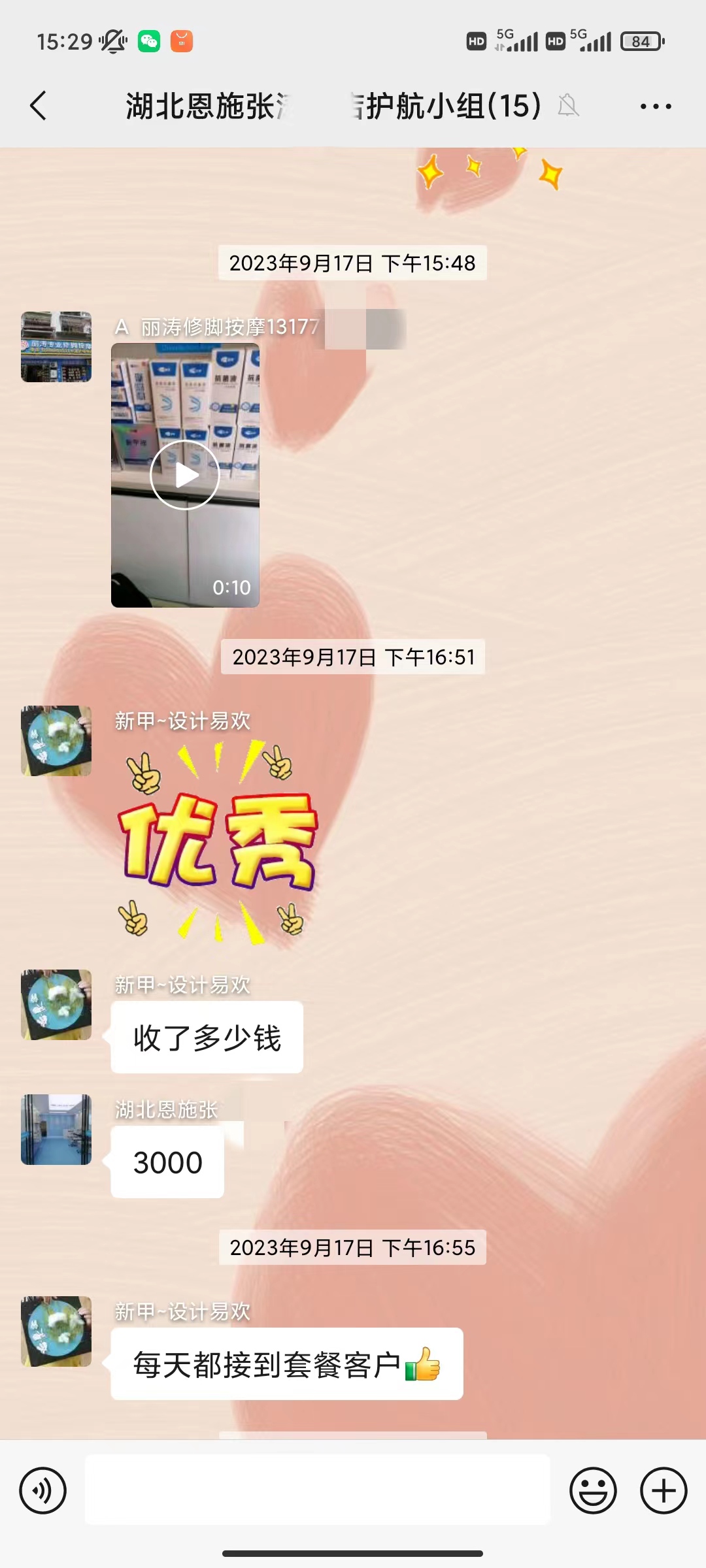Go back from the group chat

(39, 106)
